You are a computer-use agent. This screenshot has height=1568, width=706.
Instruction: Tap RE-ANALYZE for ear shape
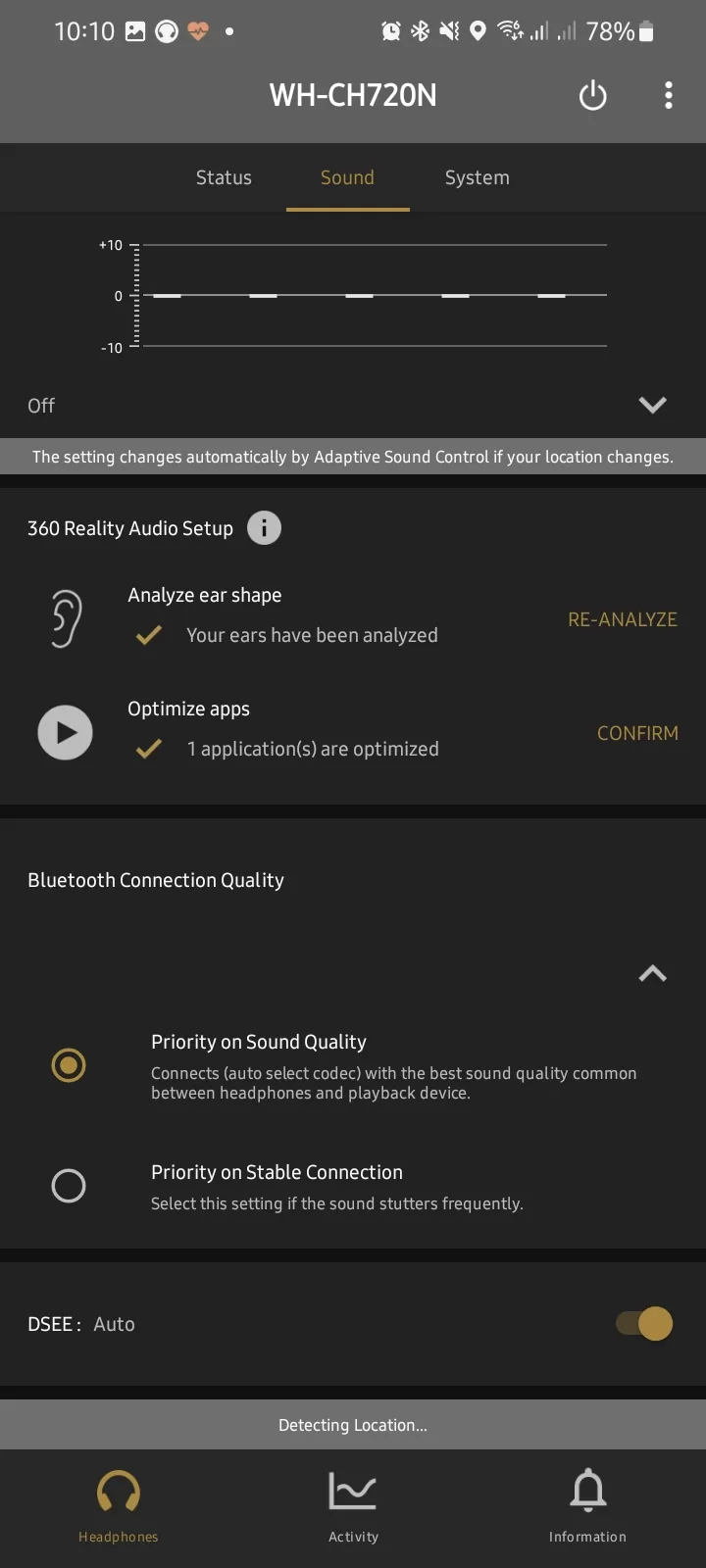[x=623, y=619]
